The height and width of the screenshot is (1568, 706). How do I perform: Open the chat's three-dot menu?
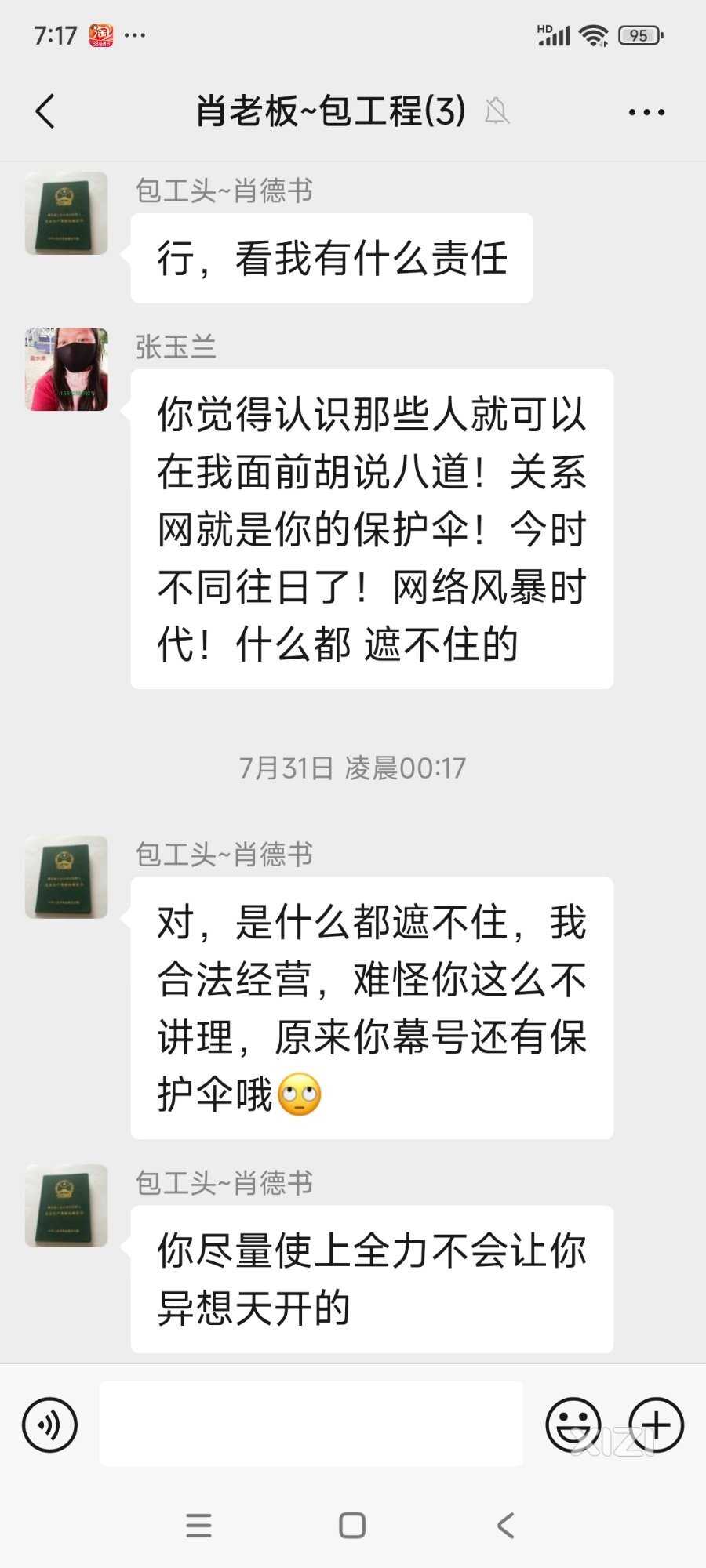pyautogui.click(x=646, y=112)
